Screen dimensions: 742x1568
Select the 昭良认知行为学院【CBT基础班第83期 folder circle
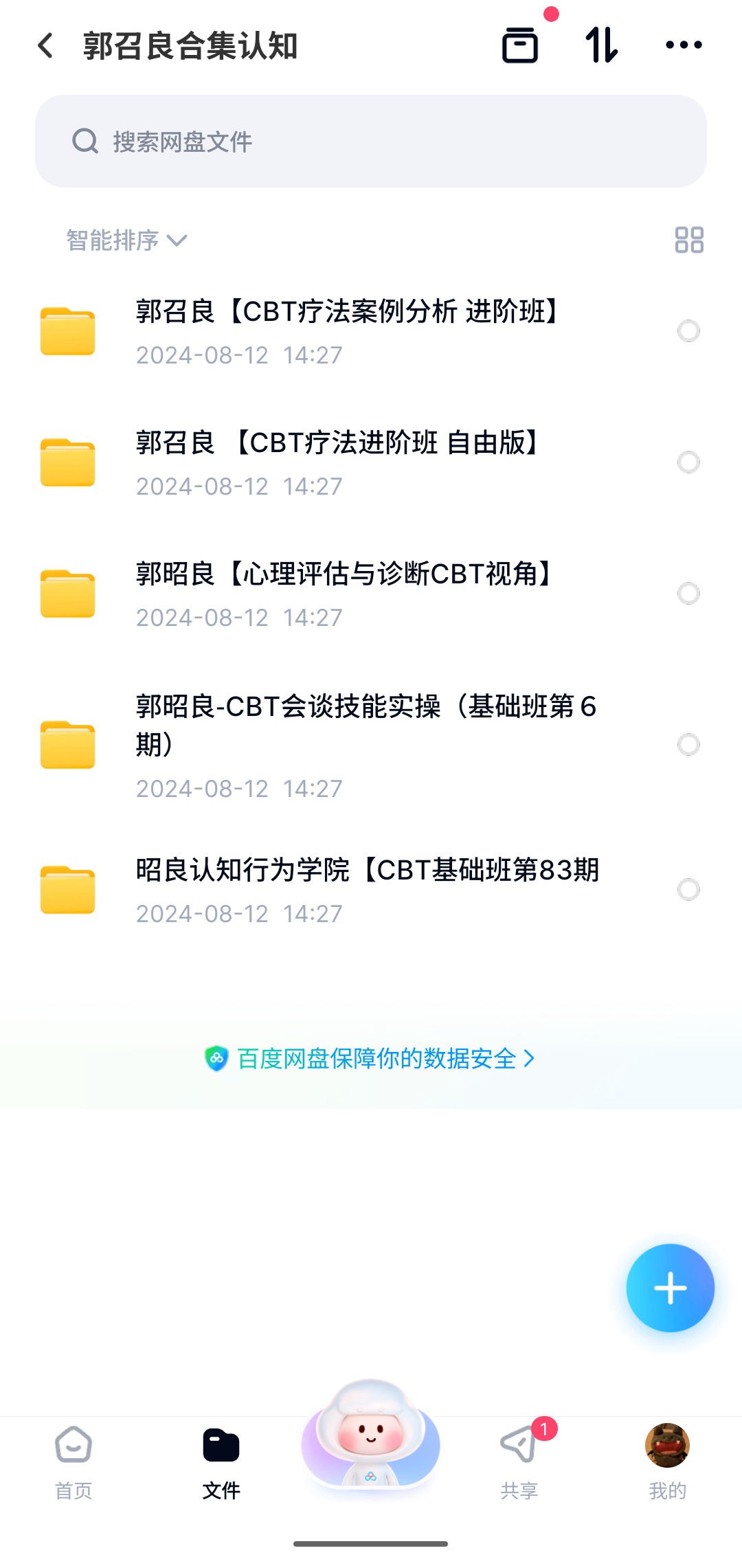tap(688, 890)
